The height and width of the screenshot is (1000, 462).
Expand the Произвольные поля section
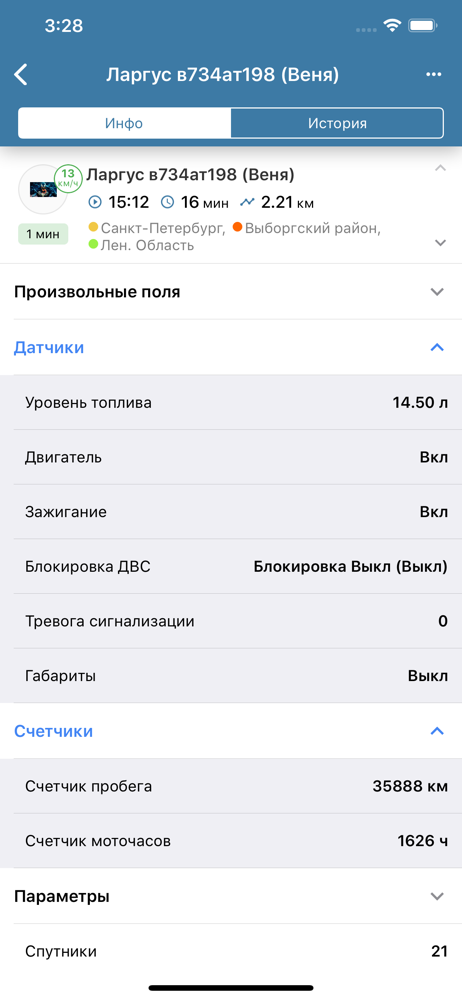pos(231,292)
